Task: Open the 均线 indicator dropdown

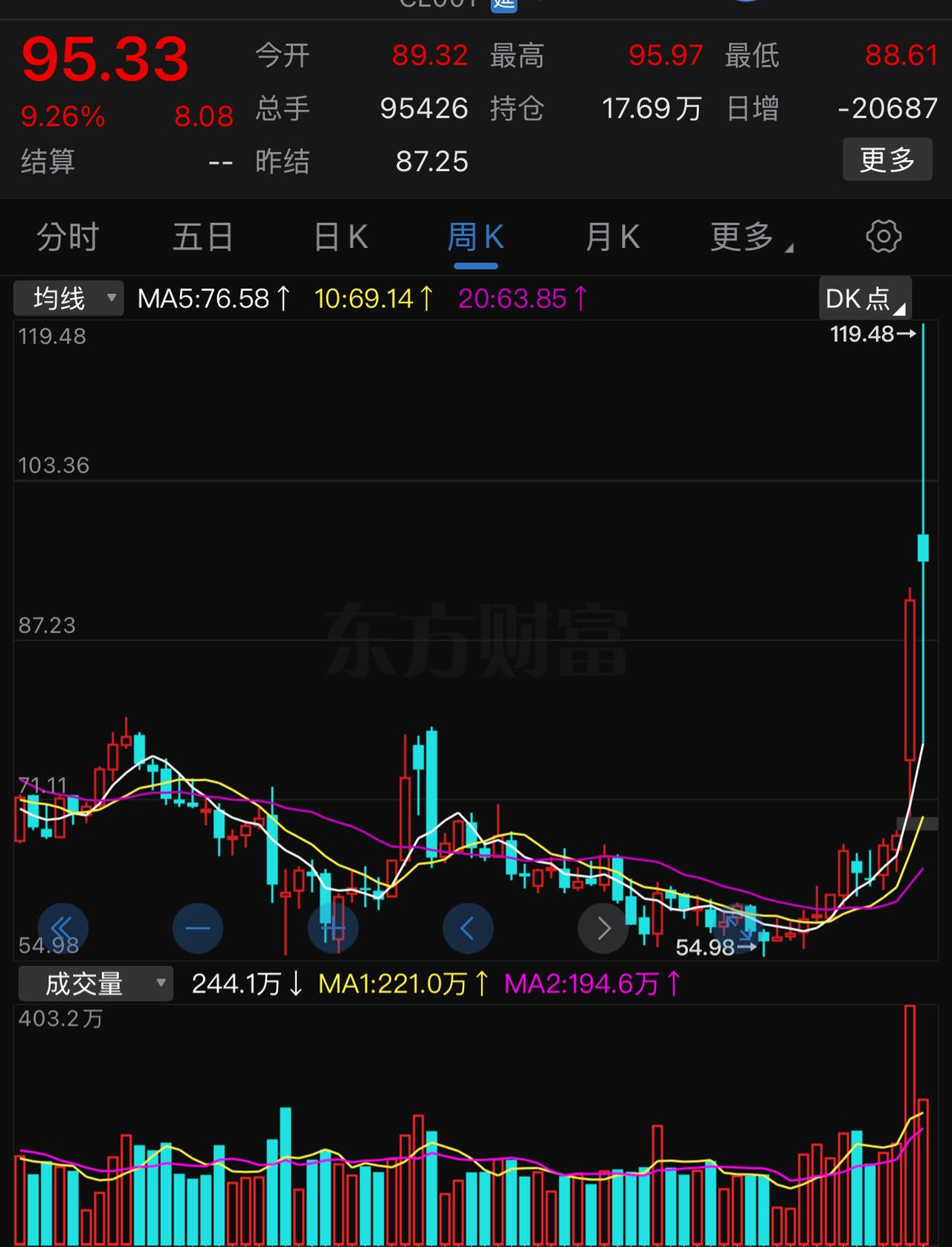Action: pos(67,298)
